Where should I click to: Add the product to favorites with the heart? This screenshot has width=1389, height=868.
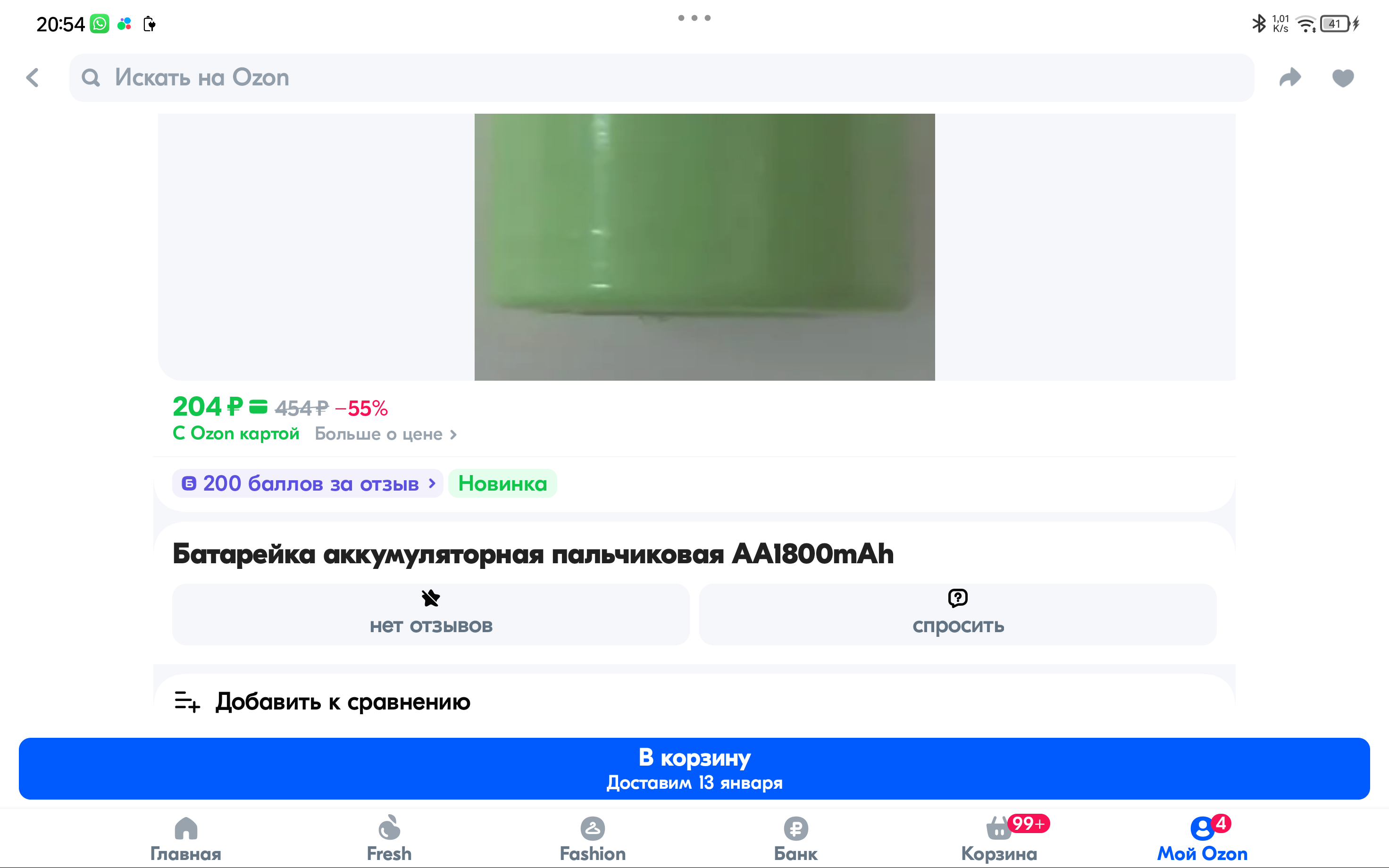1342,77
